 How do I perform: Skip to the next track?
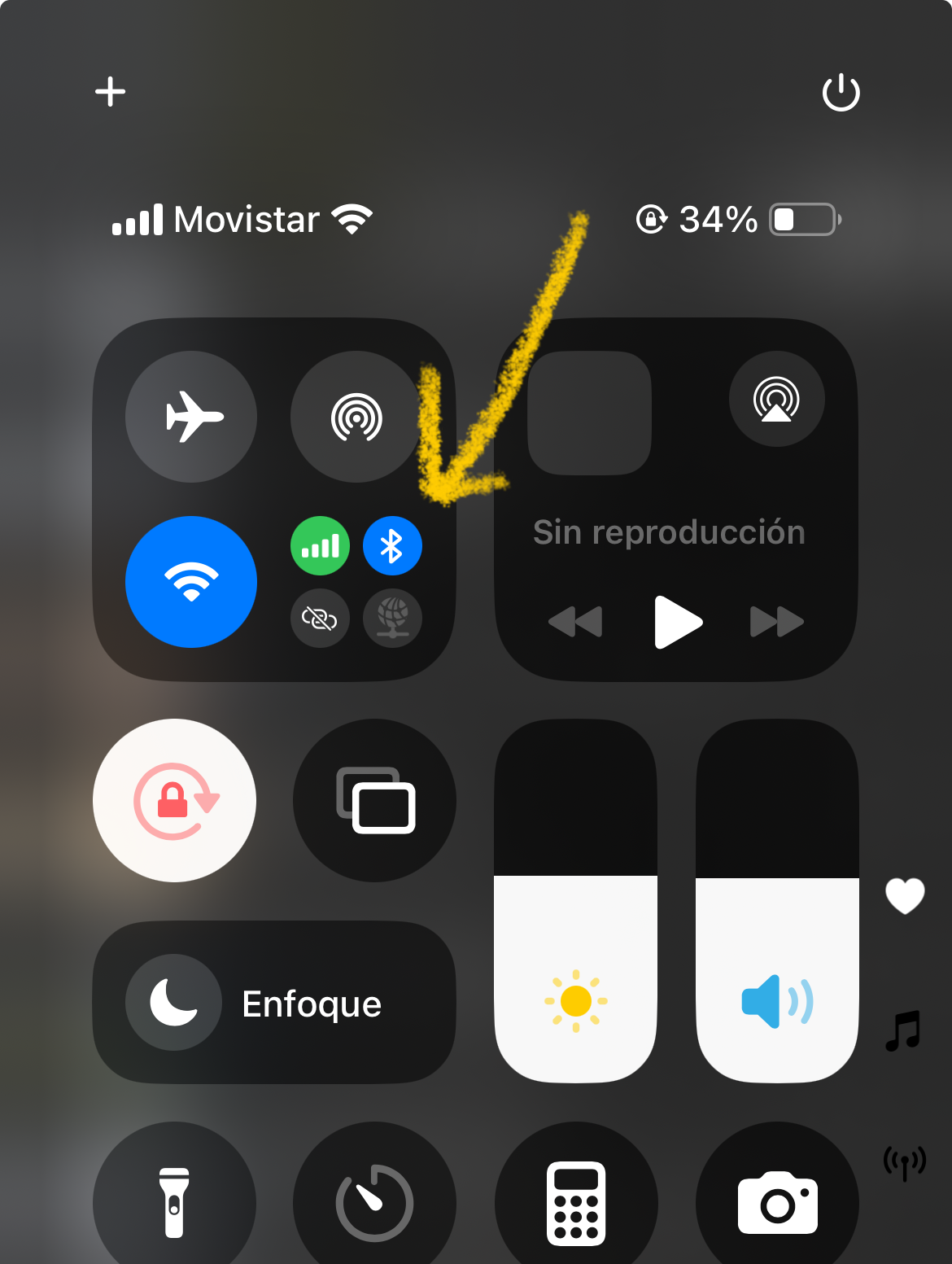click(x=777, y=622)
